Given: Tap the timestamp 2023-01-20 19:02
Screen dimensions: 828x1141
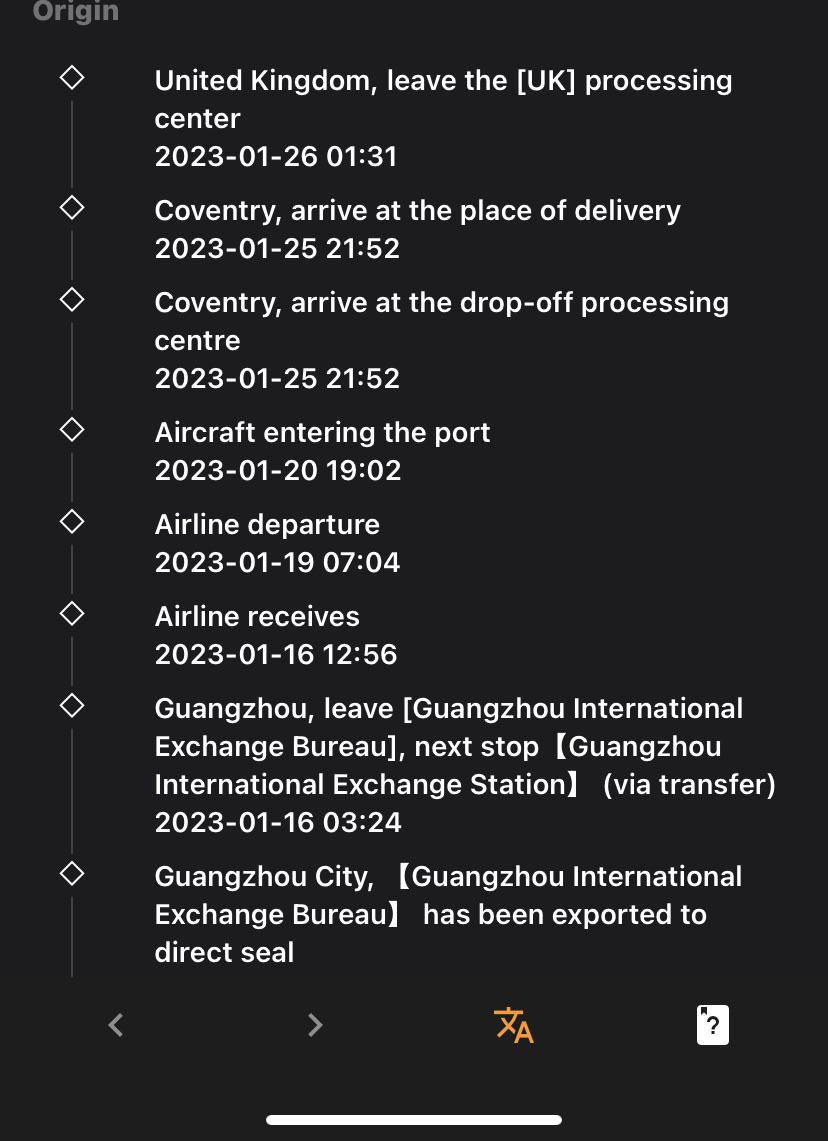Looking at the screenshot, I should [x=277, y=470].
